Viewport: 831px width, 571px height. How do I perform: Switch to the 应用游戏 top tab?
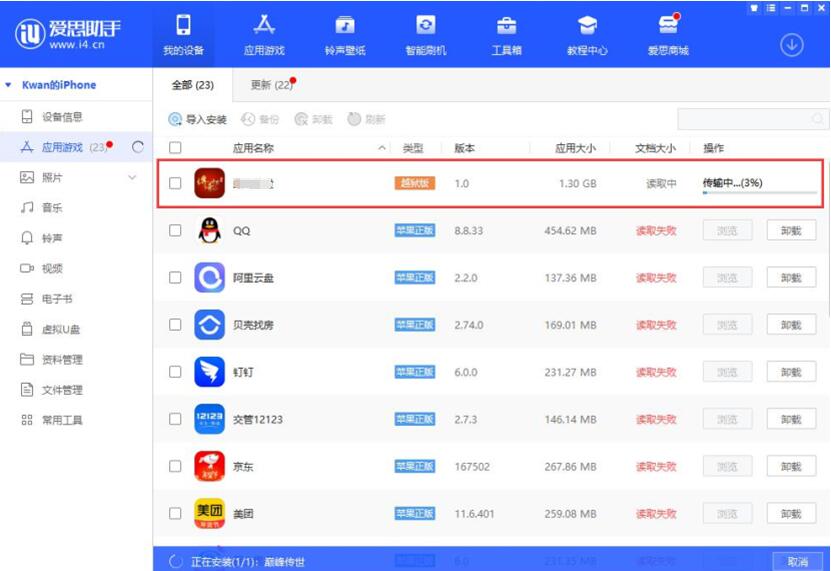coord(263,34)
